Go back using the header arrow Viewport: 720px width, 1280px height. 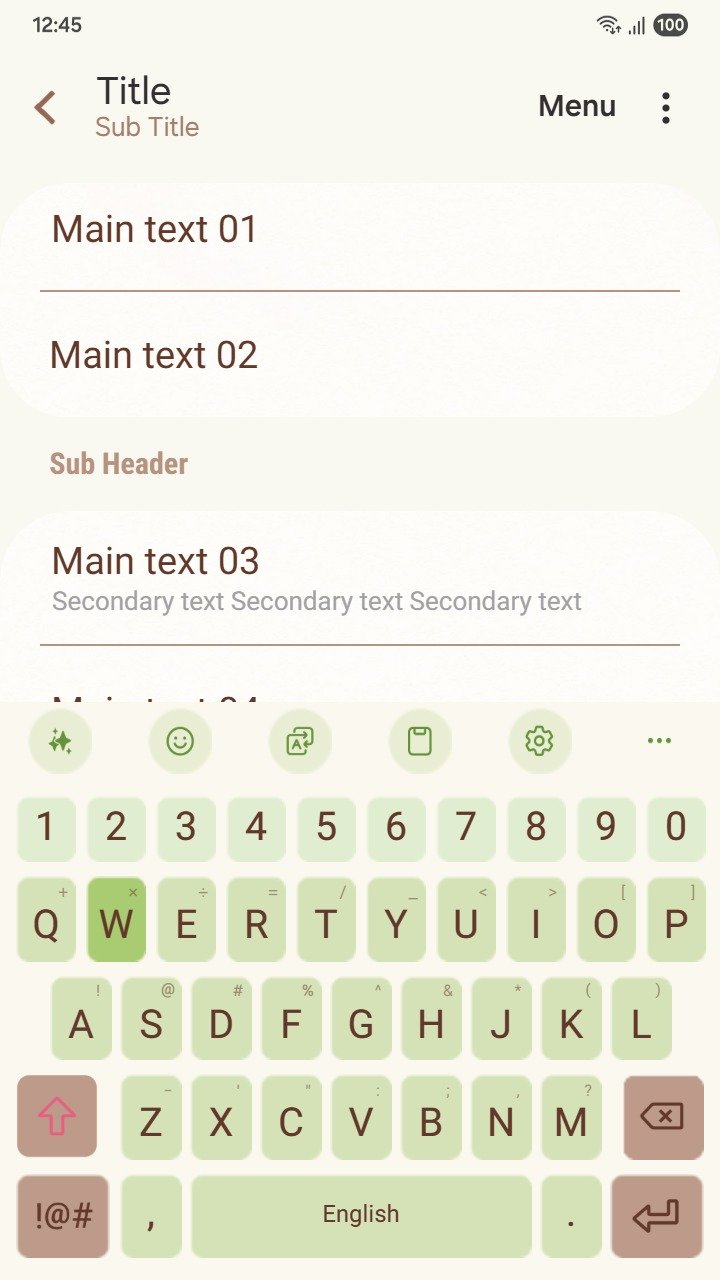pos(45,107)
